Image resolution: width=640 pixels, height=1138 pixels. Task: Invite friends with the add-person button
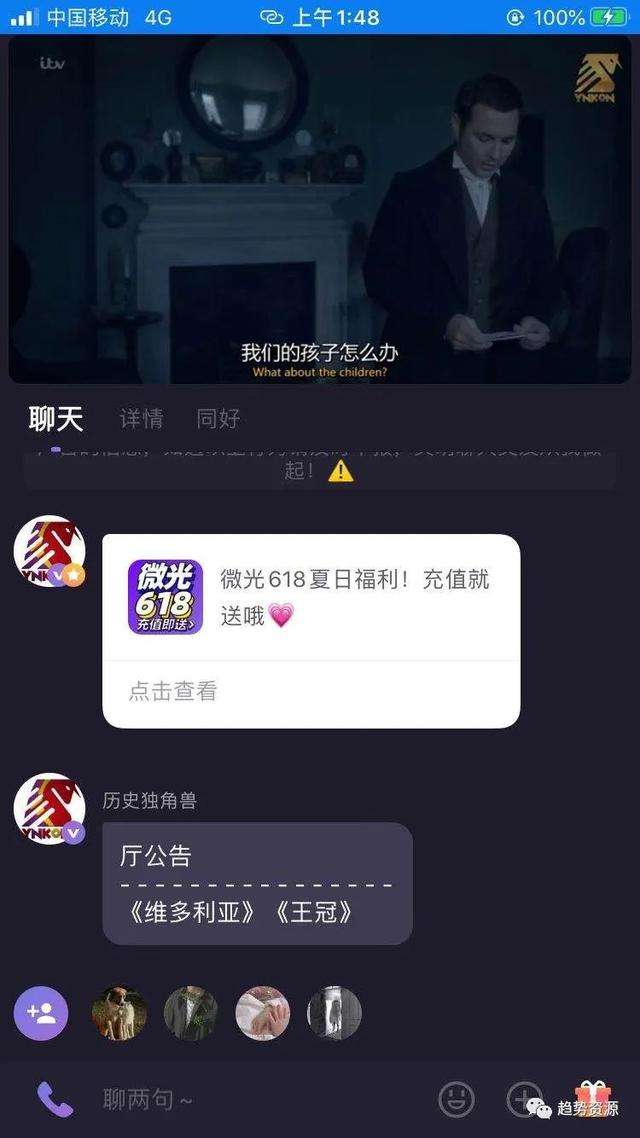[x=41, y=1013]
